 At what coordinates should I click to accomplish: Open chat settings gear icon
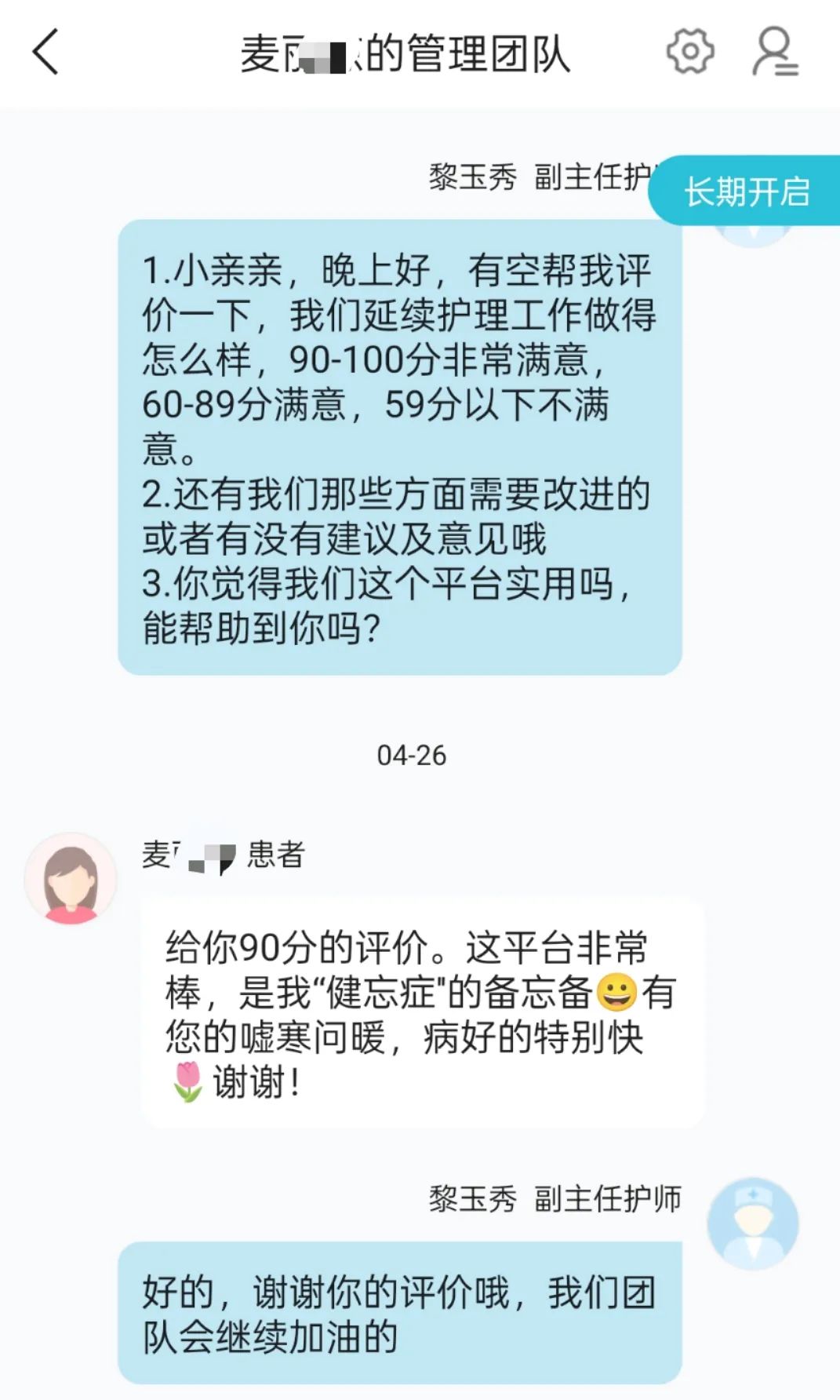pos(689,52)
